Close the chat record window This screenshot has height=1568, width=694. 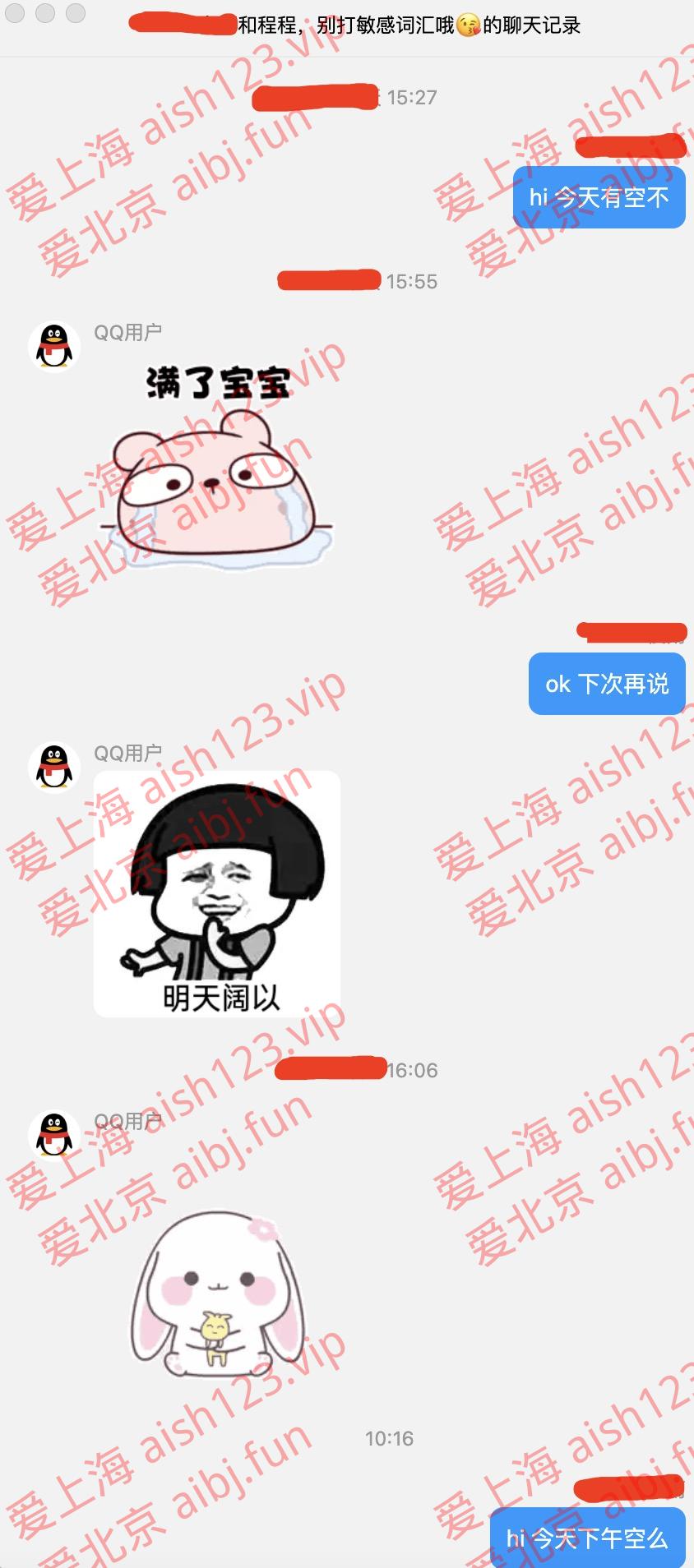coord(16,14)
